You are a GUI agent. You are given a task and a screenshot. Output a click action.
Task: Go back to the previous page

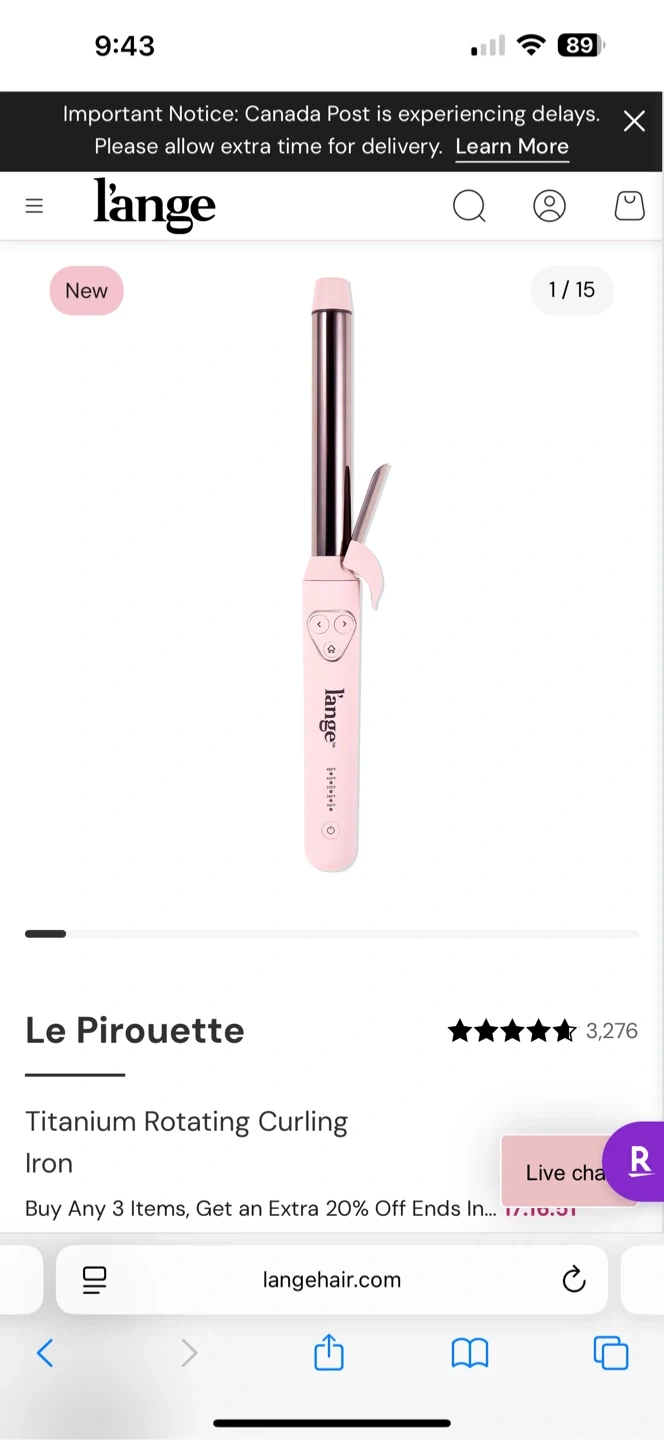click(45, 1353)
